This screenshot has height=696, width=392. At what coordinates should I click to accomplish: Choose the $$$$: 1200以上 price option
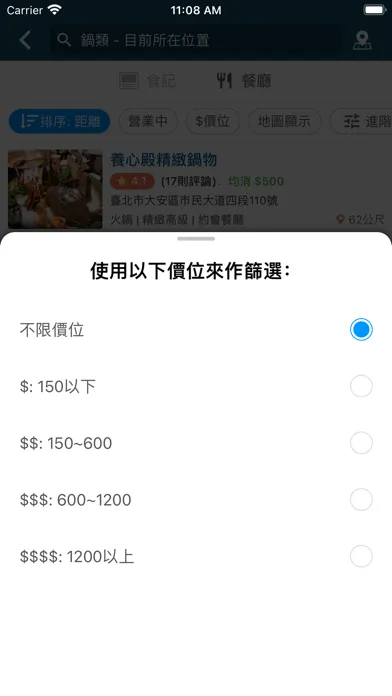point(196,556)
